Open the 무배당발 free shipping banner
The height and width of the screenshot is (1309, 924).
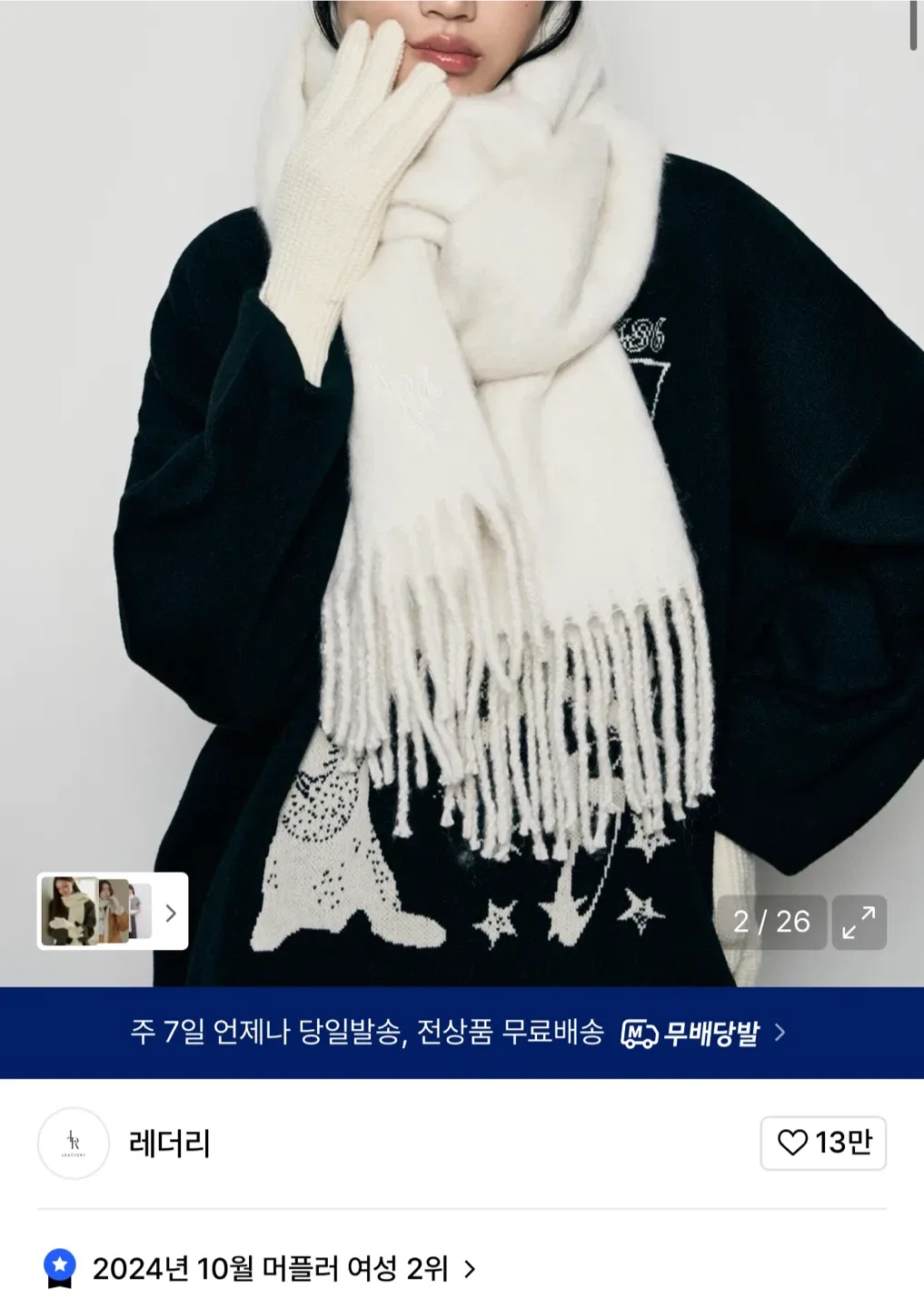[x=461, y=1033]
